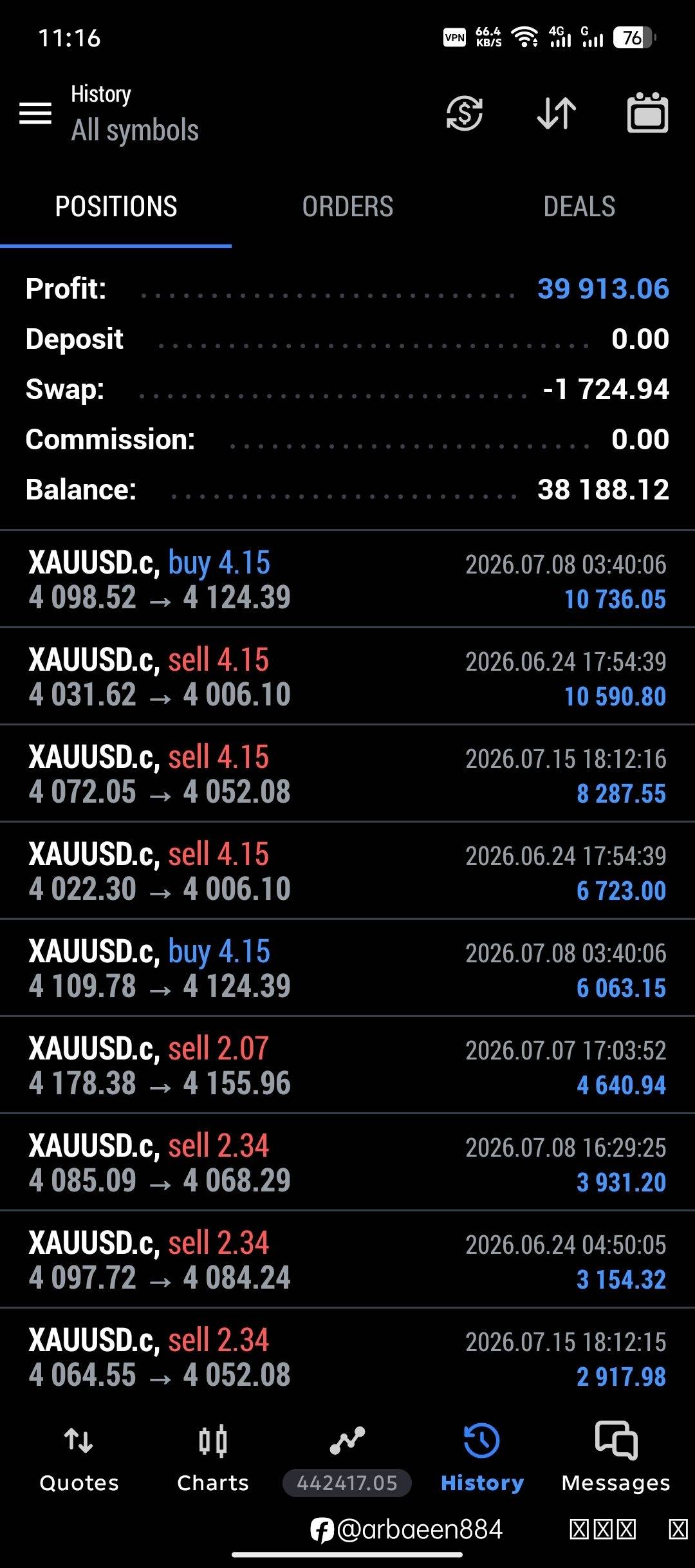Open the sell 4.15 position with profit 10 590.80
Image resolution: width=695 pixels, height=1568 pixels.
tap(347, 677)
